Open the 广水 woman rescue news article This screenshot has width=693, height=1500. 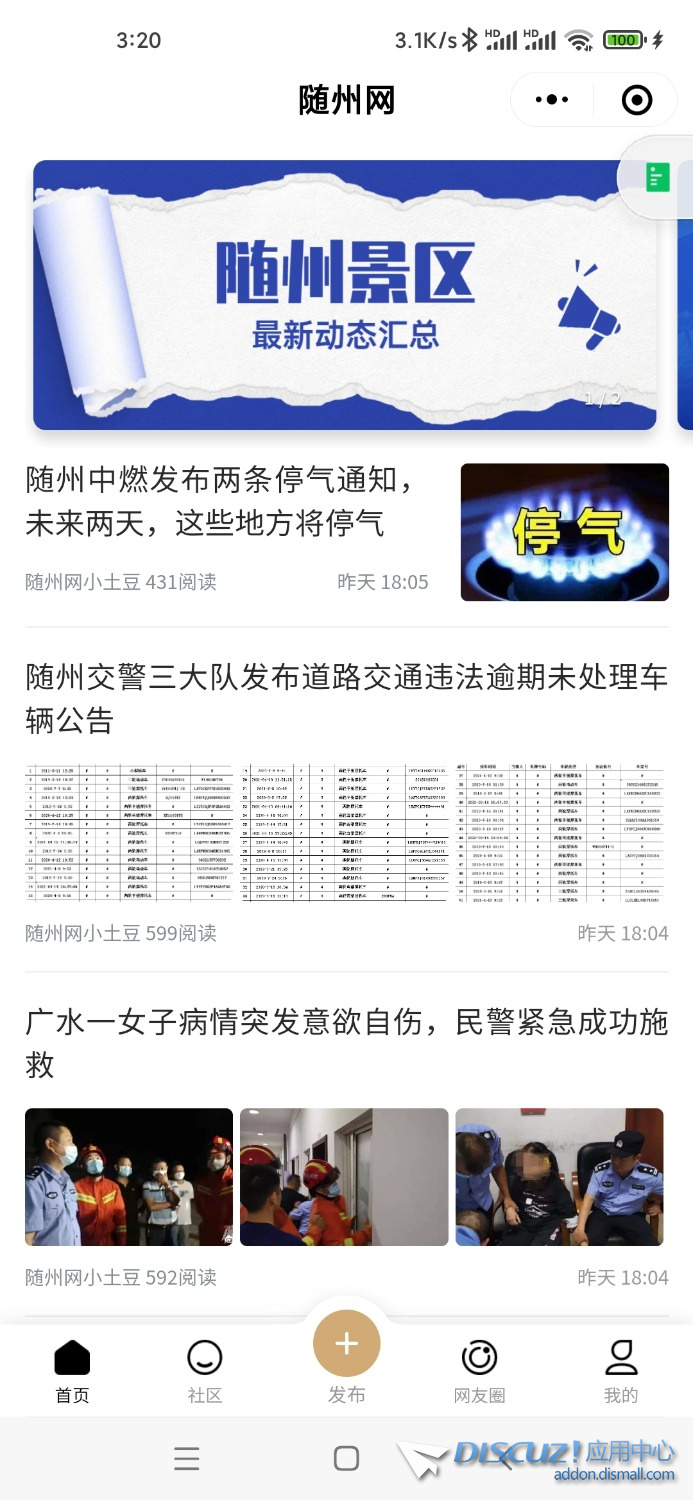[x=346, y=1042]
